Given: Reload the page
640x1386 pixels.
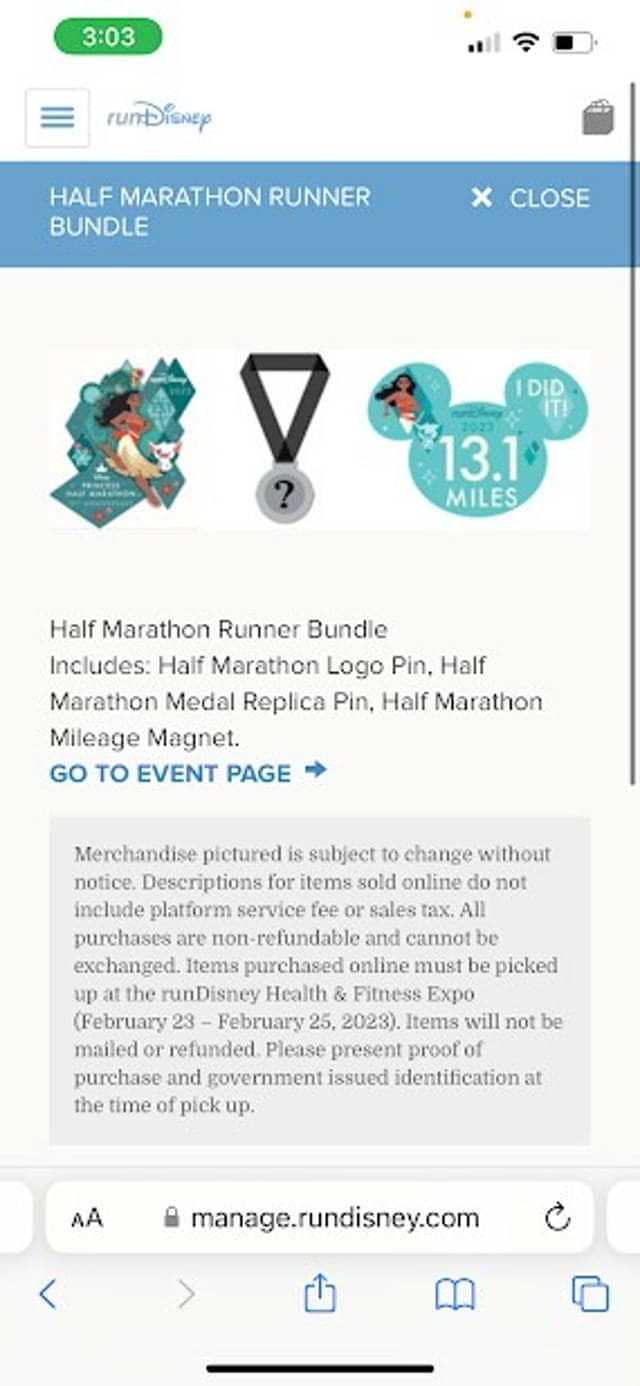Looking at the screenshot, I should click(557, 1217).
